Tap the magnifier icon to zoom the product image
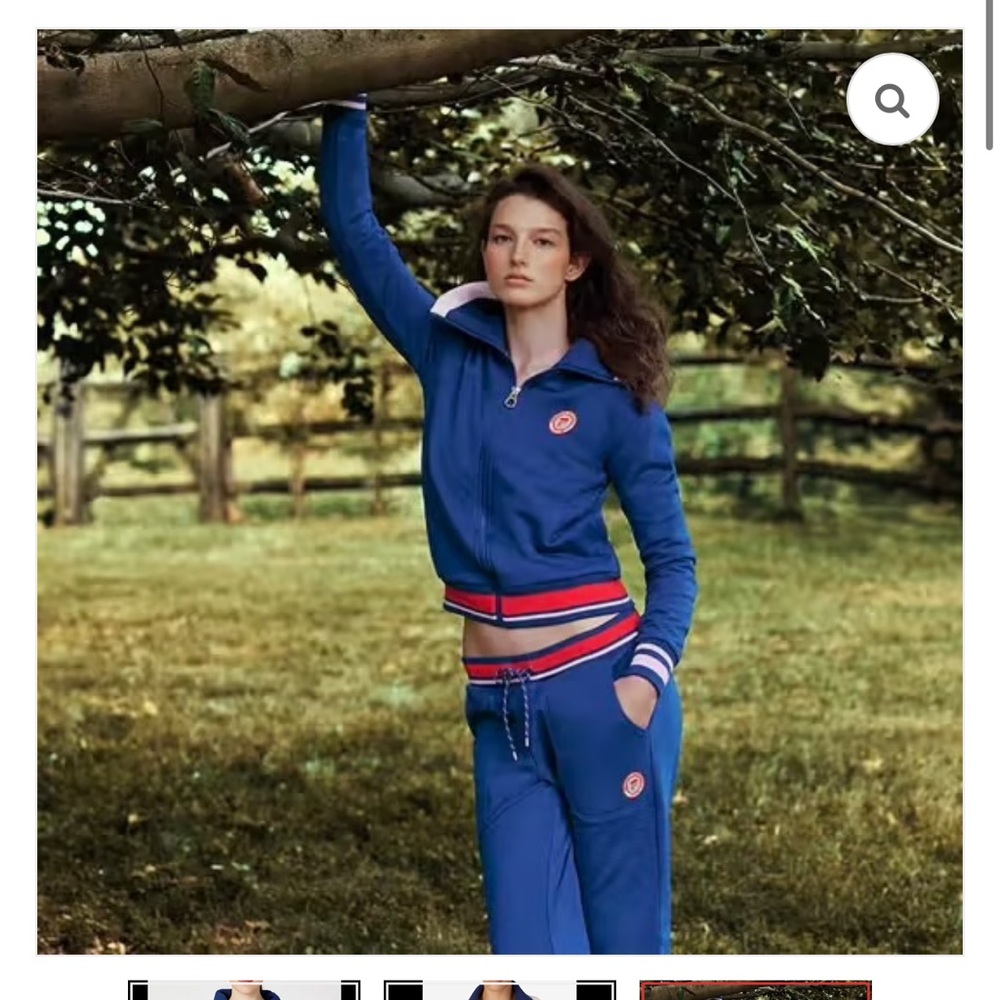Image resolution: width=1000 pixels, height=1000 pixels. click(892, 99)
